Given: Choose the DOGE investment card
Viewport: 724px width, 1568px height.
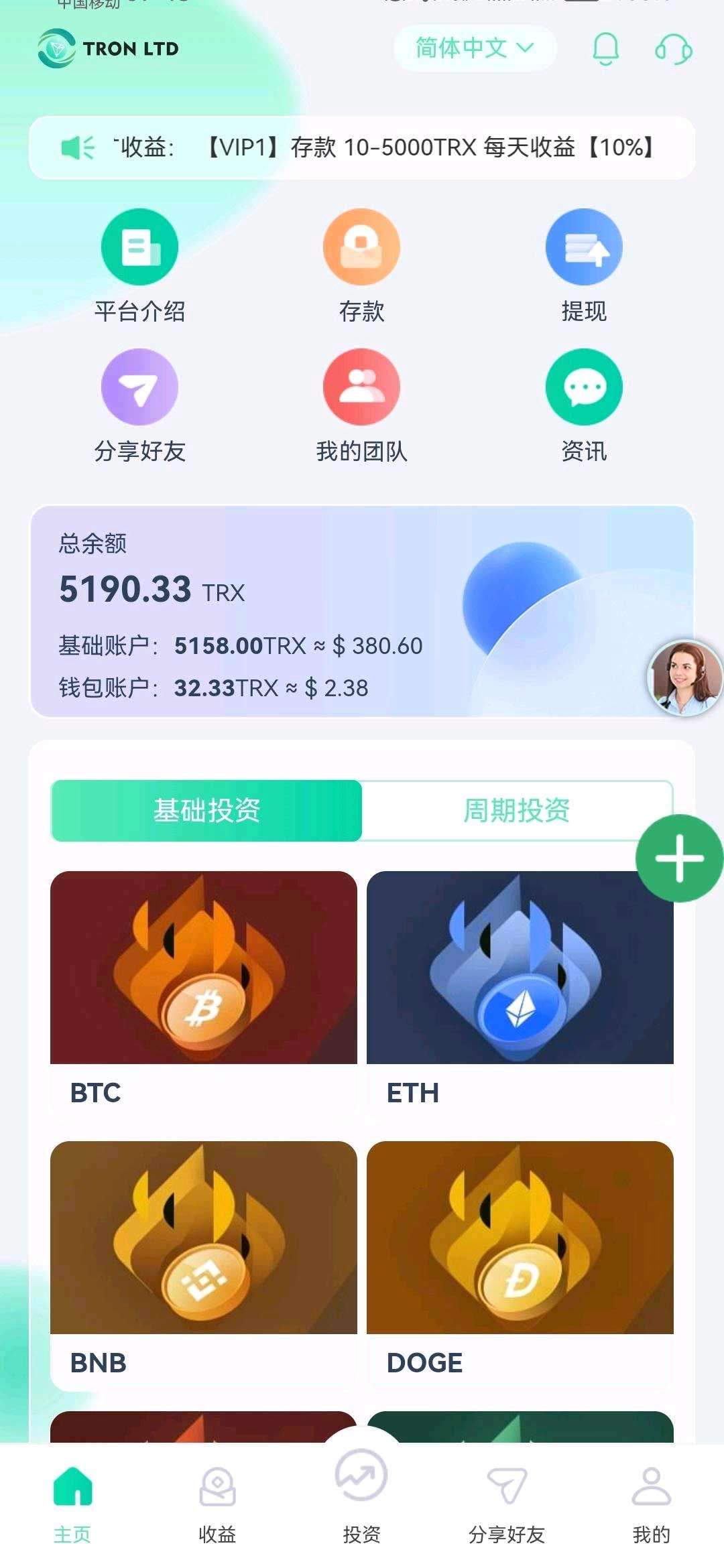Looking at the screenshot, I should [520, 1263].
